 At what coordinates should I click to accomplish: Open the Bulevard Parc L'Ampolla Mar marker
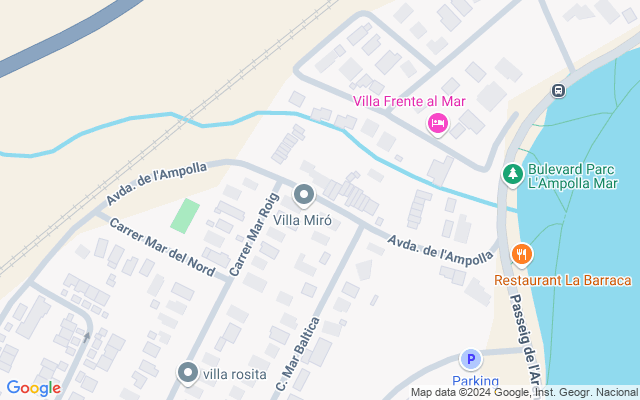(513, 175)
